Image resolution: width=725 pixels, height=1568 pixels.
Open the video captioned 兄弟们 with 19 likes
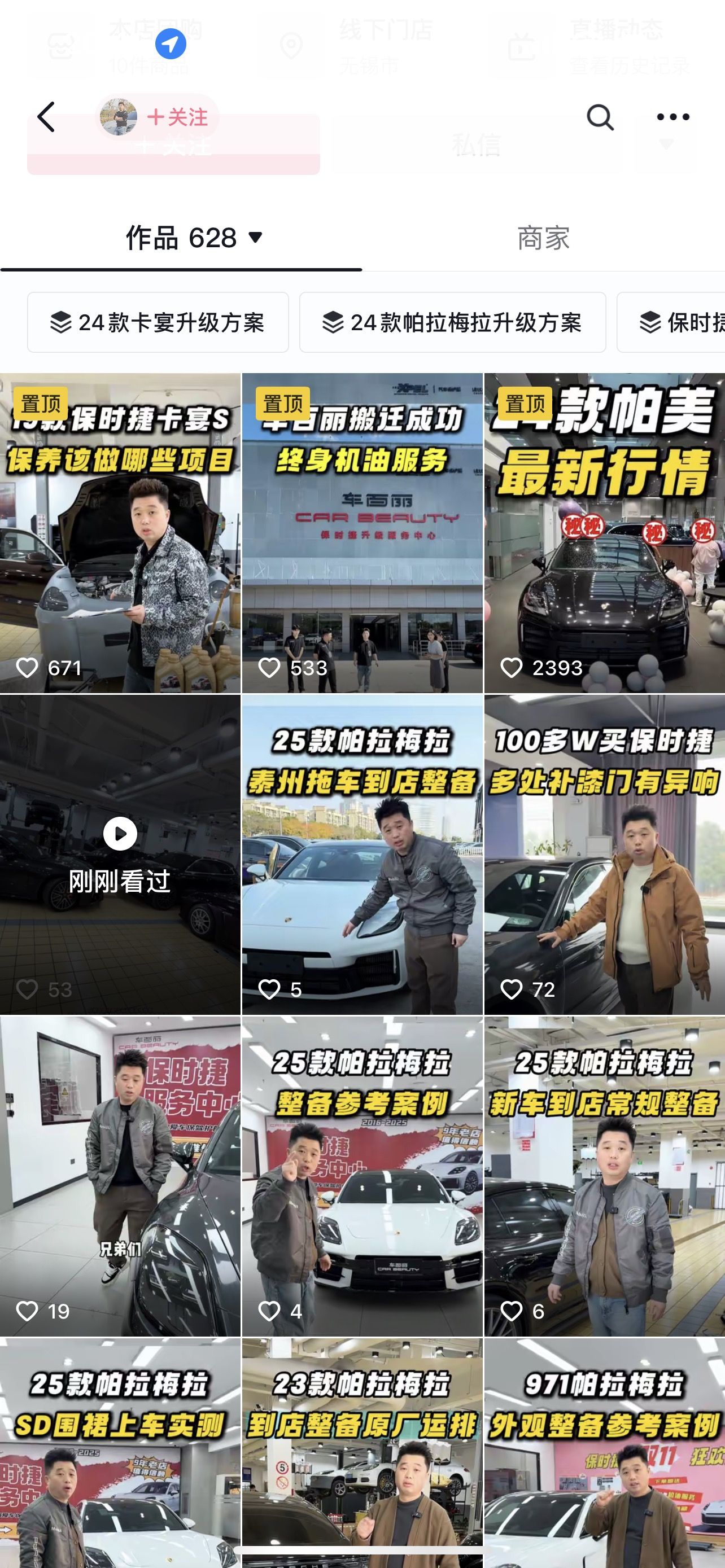pyautogui.click(x=120, y=1176)
